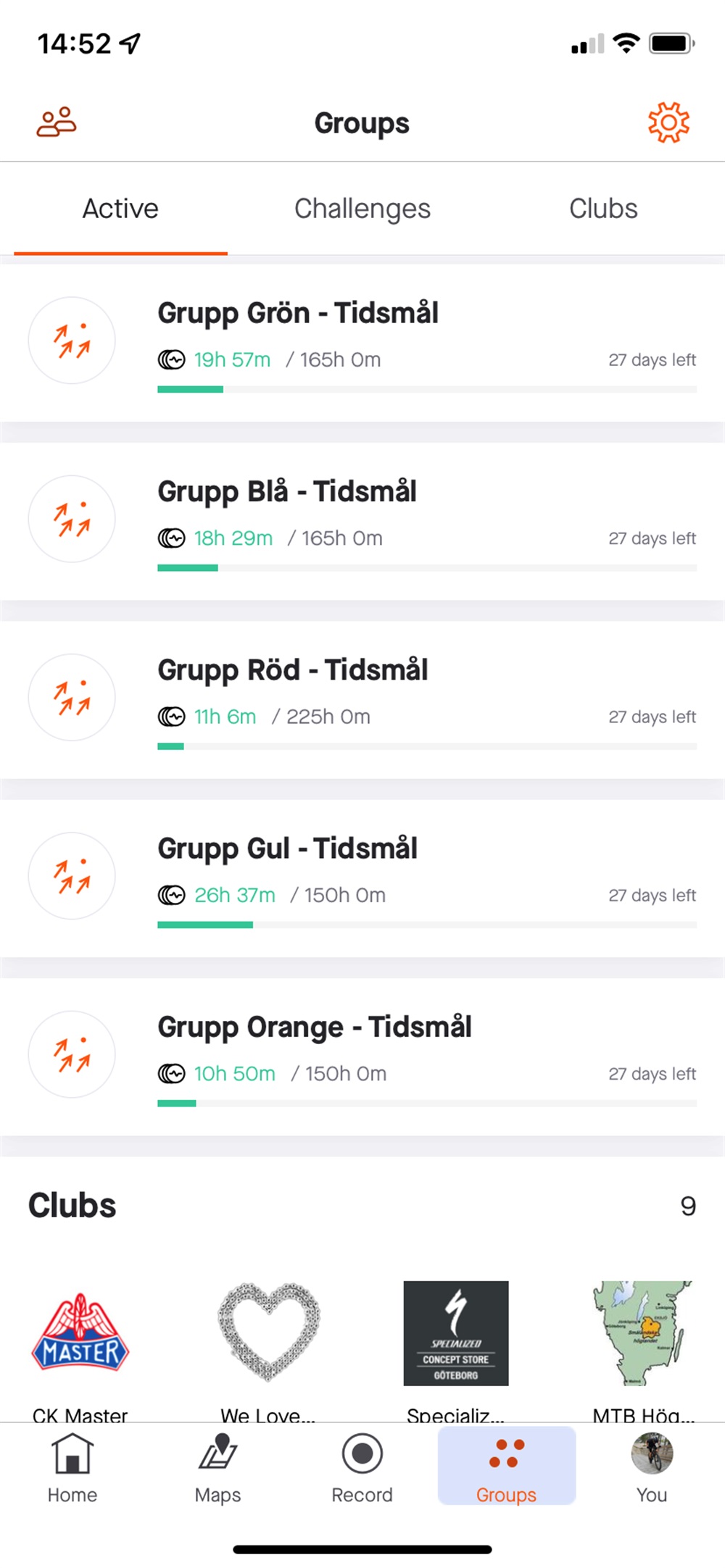The width and height of the screenshot is (725, 1568).
Task: Select the Active tab
Action: [x=120, y=209]
